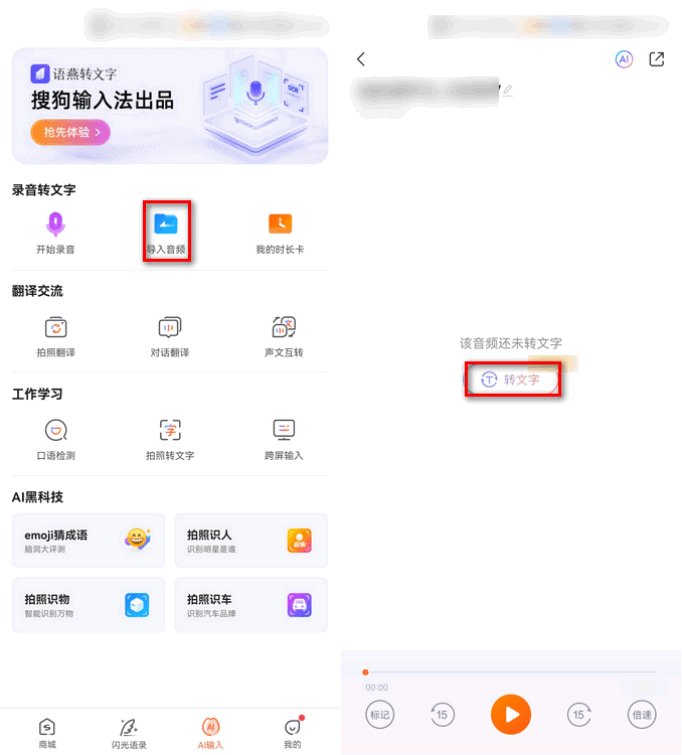This screenshot has width=682, height=755.
Task: Open 倍速 playback speed options
Action: [x=641, y=714]
